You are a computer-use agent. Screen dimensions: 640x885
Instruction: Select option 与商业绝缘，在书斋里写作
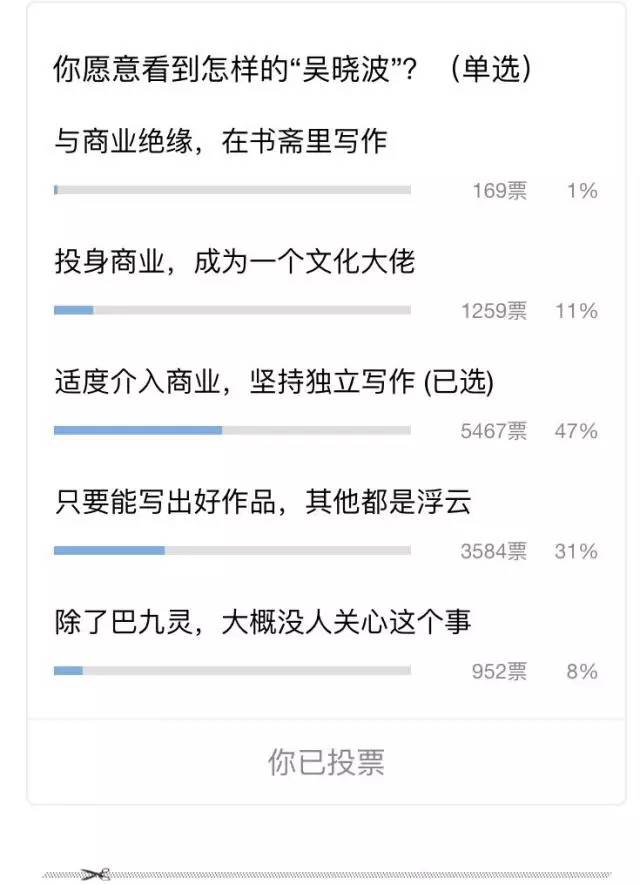[x=220, y=142]
